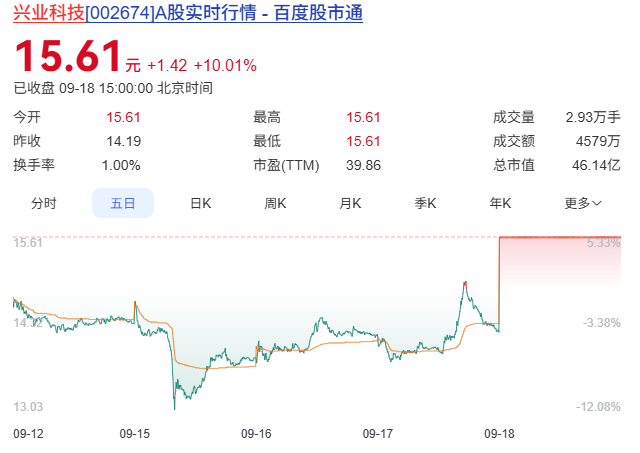This screenshot has height=453, width=640.
Task: Switch to the 分时 chart tab
Action: click(44, 203)
